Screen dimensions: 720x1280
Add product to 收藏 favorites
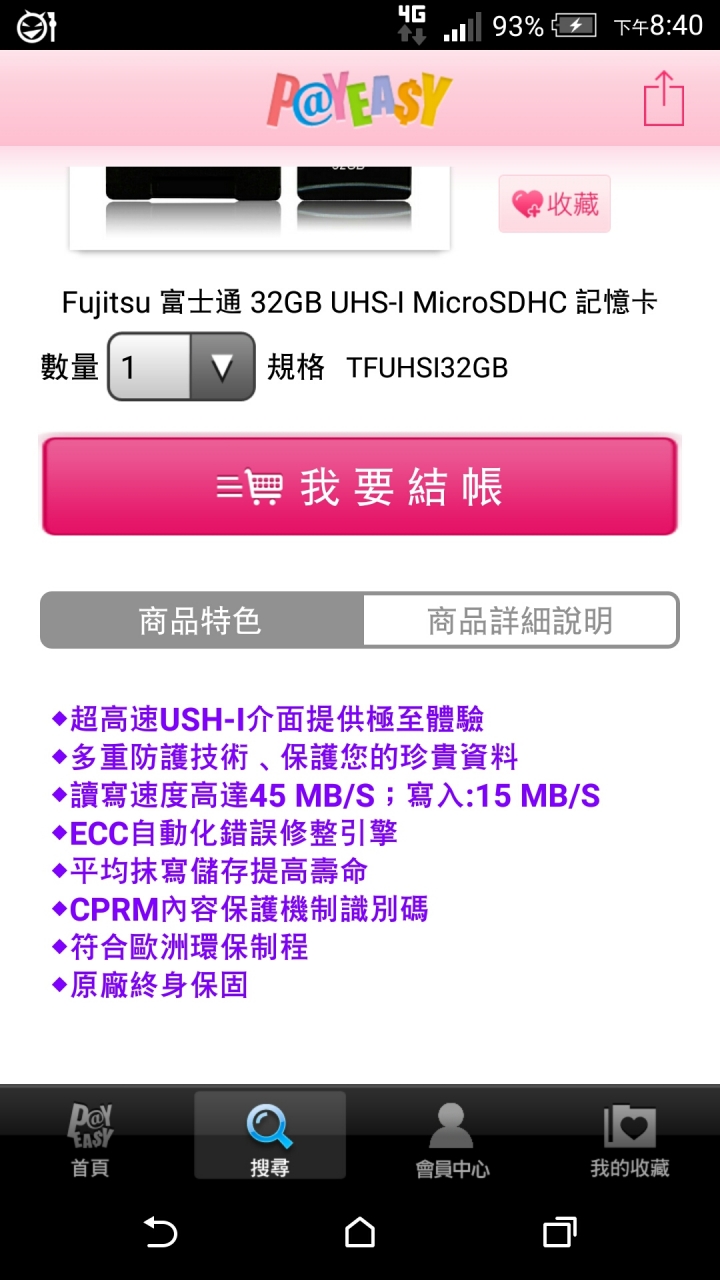tap(555, 204)
